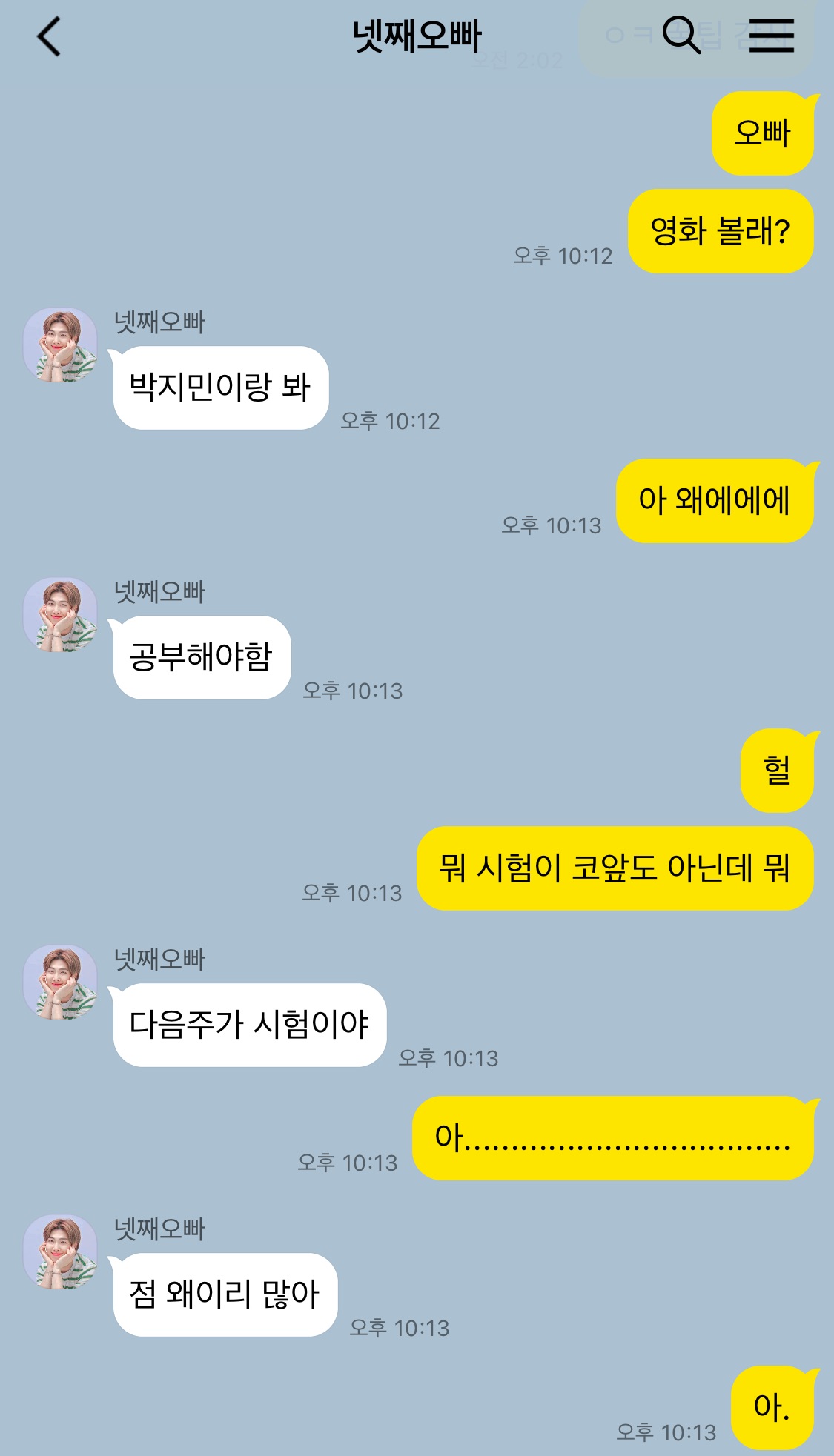Open the chat room hamburger menu
The width and height of the screenshot is (834, 1456).
(771, 36)
